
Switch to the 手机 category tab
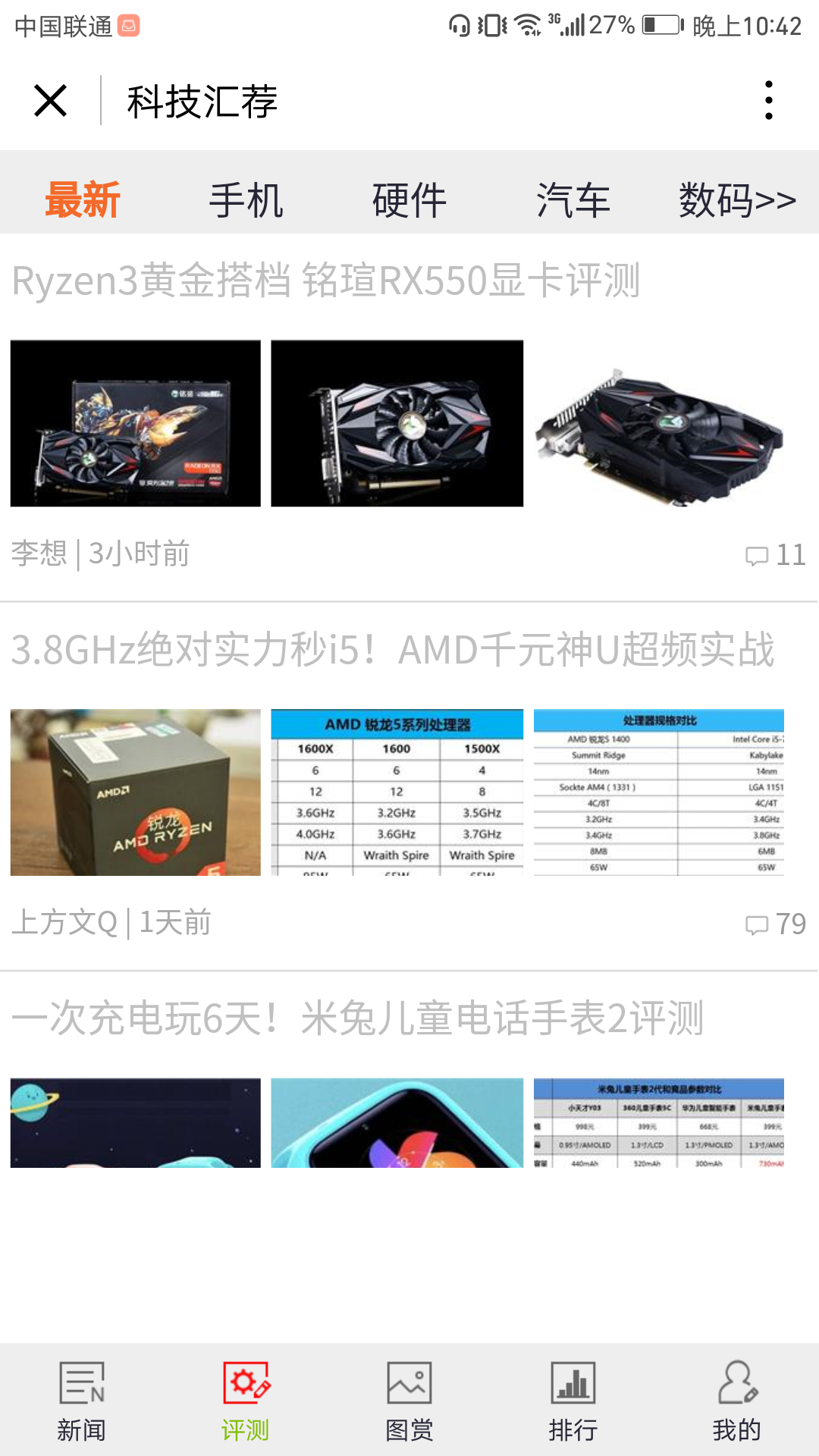246,200
